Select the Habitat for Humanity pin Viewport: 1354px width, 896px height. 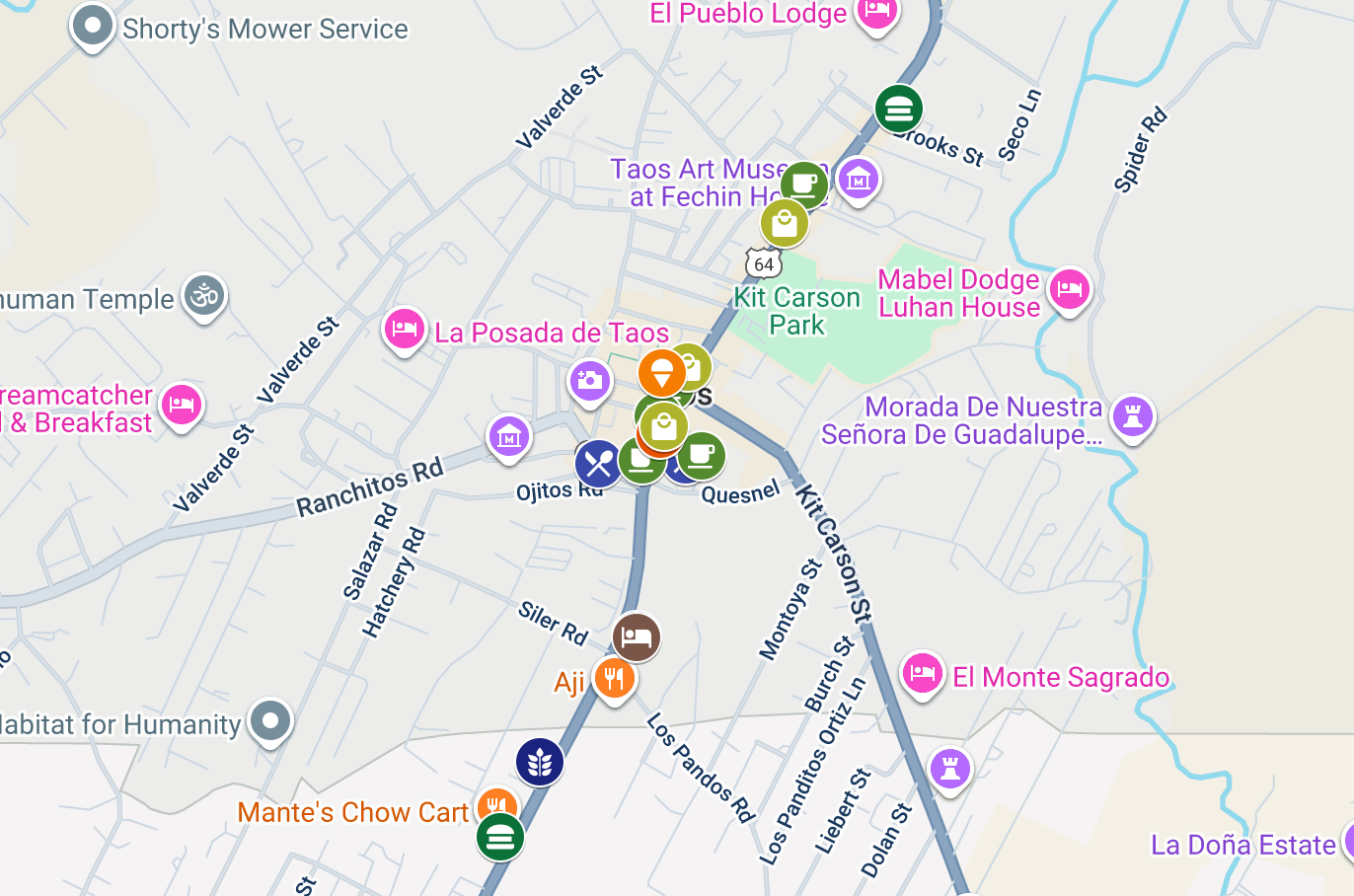point(269,721)
